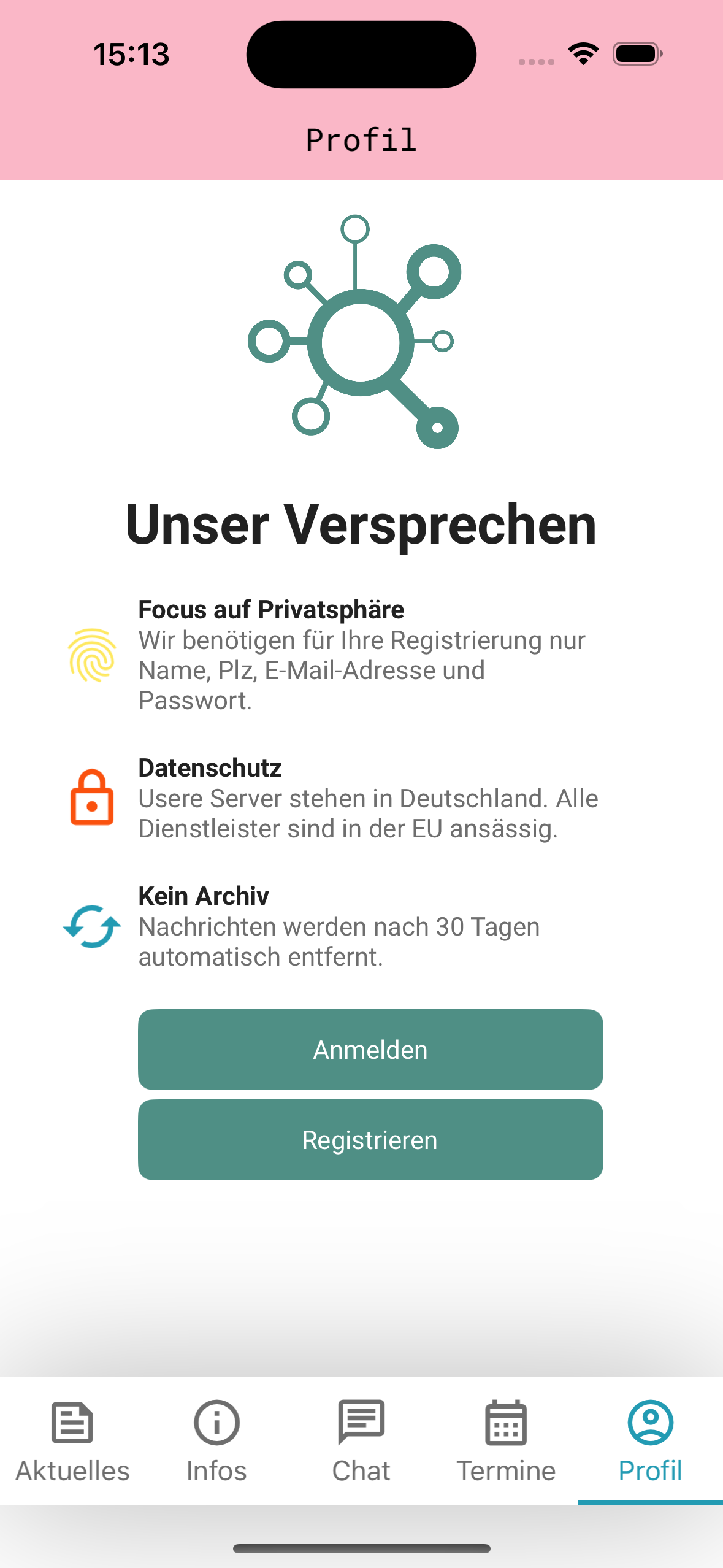Tap the Anmelden button
Viewport: 723px width, 1568px height.
coord(370,1049)
